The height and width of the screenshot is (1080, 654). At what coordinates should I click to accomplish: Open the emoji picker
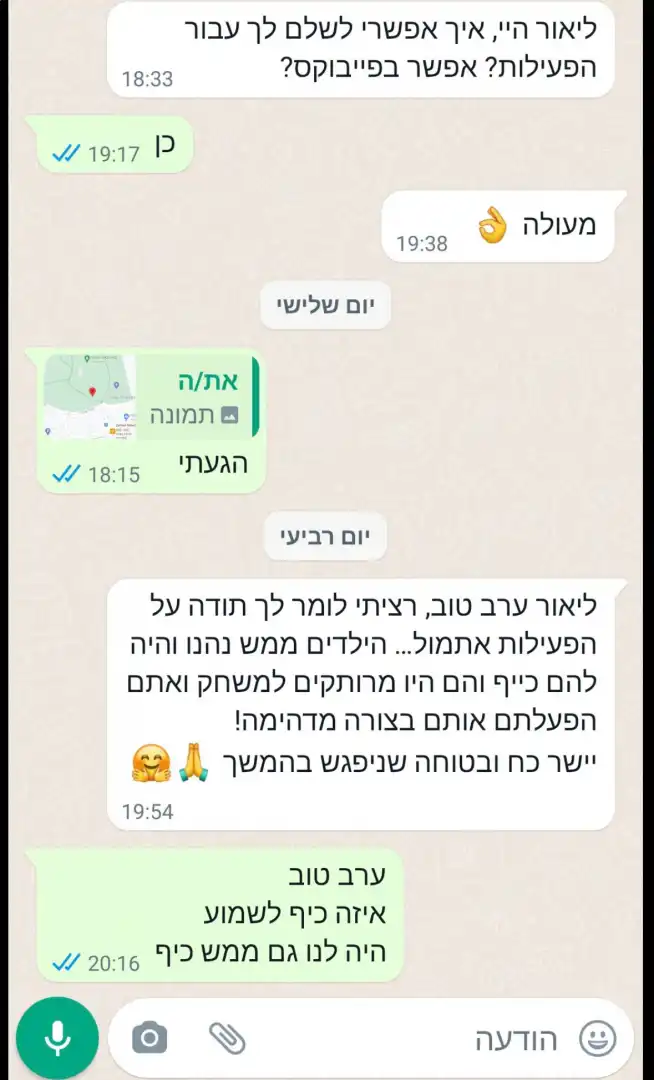pos(597,1039)
